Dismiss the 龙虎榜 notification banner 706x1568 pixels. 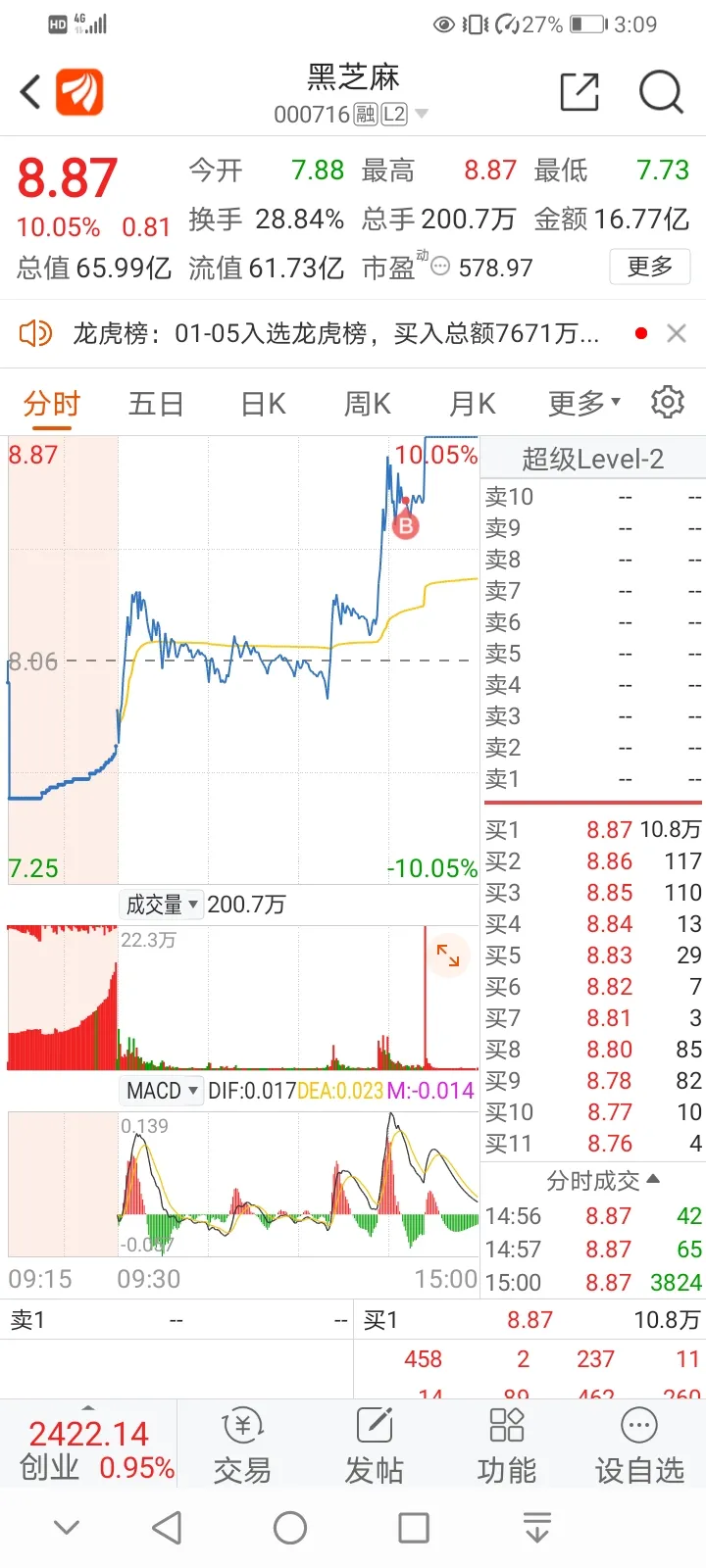point(677,334)
